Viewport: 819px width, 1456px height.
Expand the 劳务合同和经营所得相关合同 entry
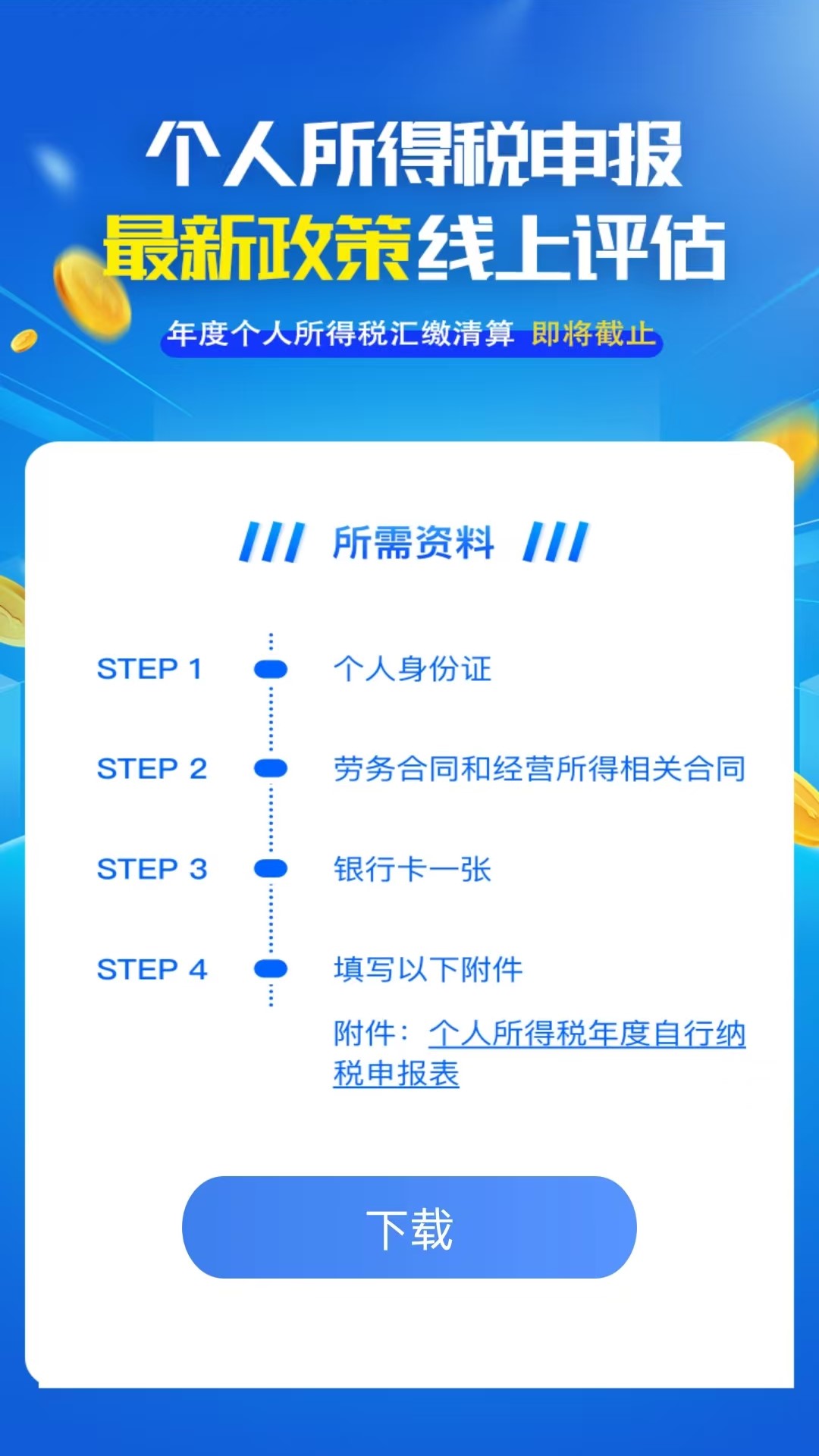click(540, 768)
